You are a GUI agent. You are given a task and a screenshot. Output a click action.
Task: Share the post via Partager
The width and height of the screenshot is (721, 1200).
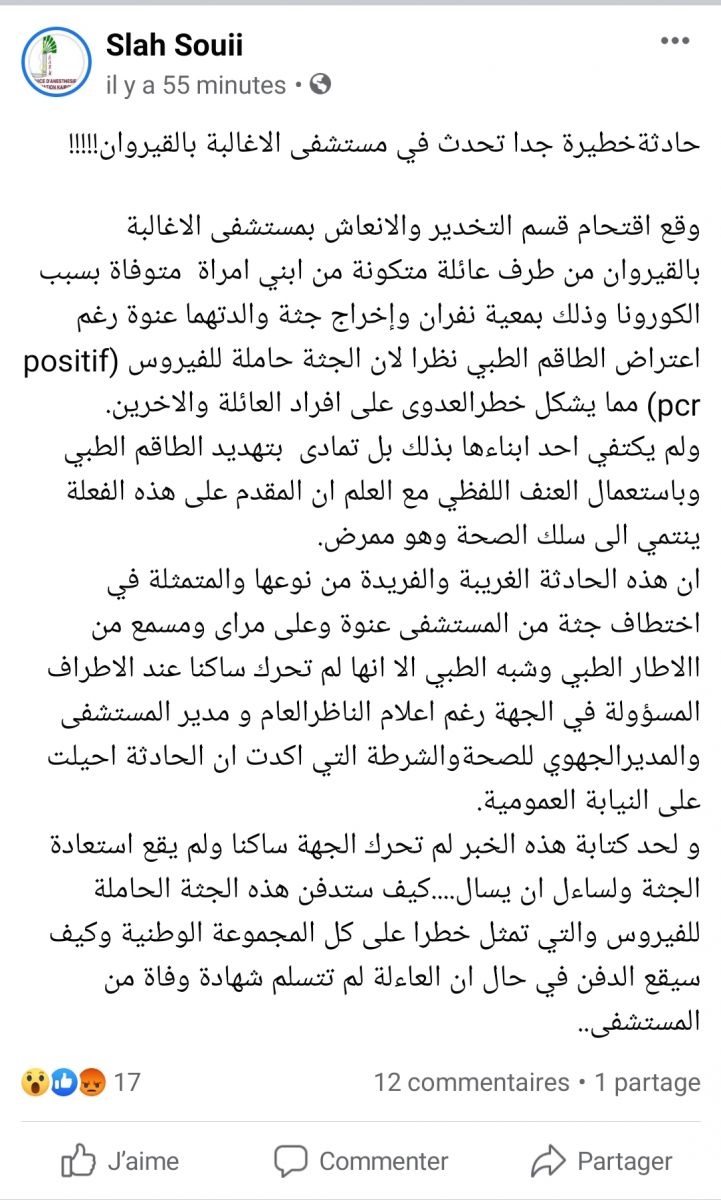pyautogui.click(x=601, y=1161)
